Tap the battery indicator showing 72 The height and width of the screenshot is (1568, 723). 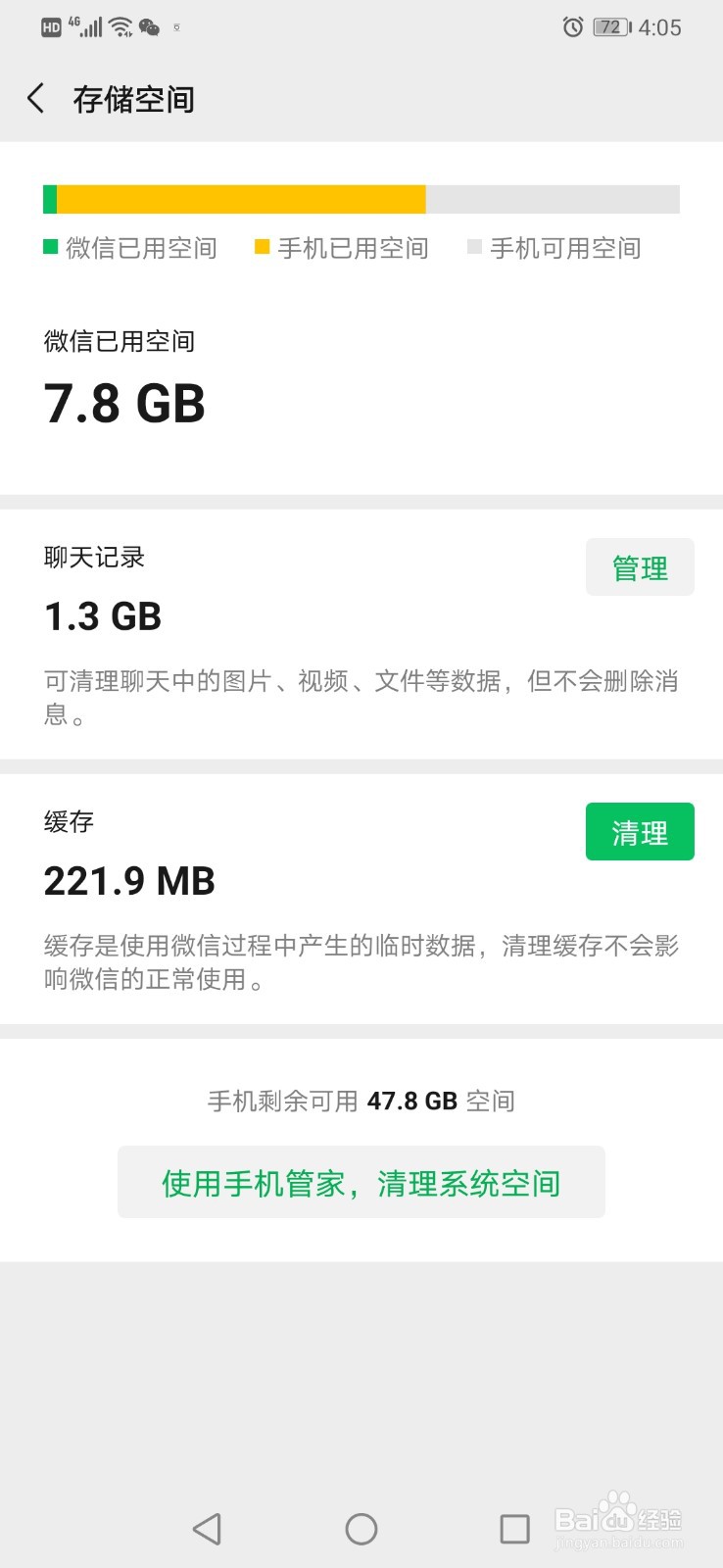pos(609,26)
